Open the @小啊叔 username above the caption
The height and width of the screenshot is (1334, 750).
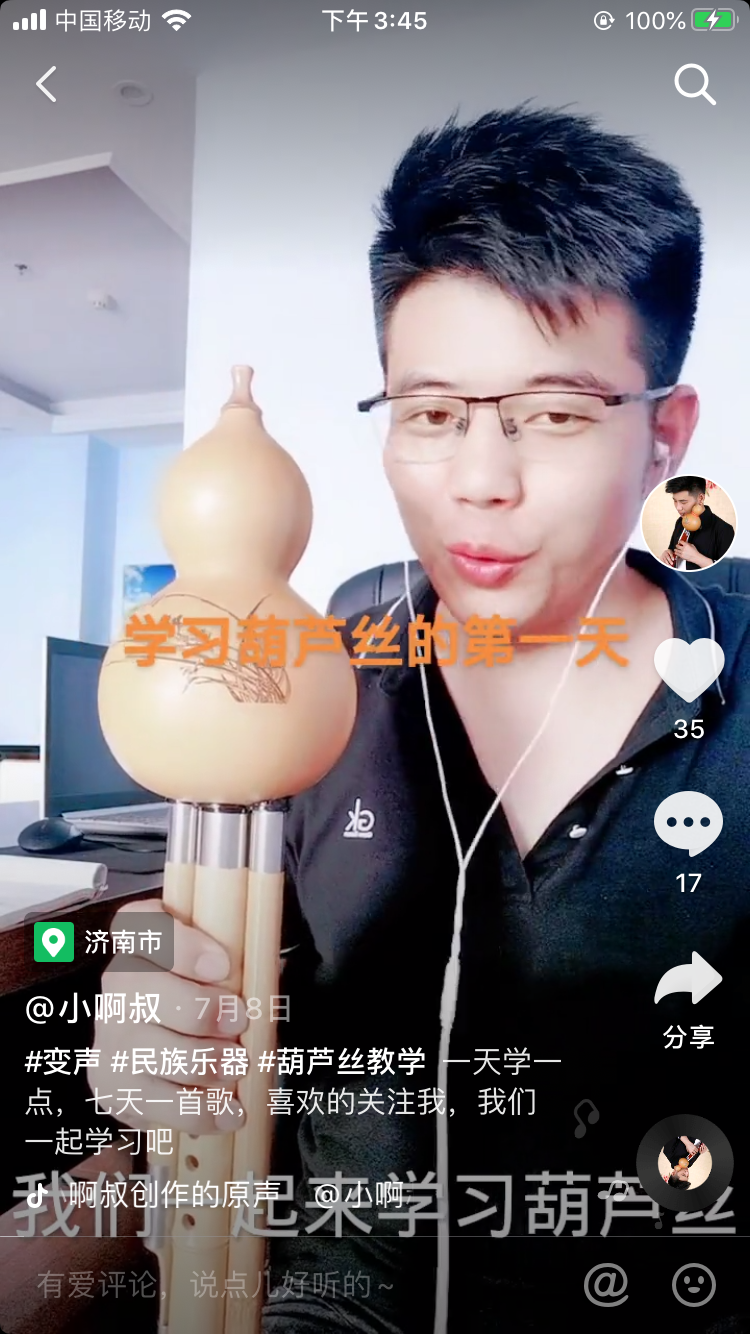tap(93, 1008)
